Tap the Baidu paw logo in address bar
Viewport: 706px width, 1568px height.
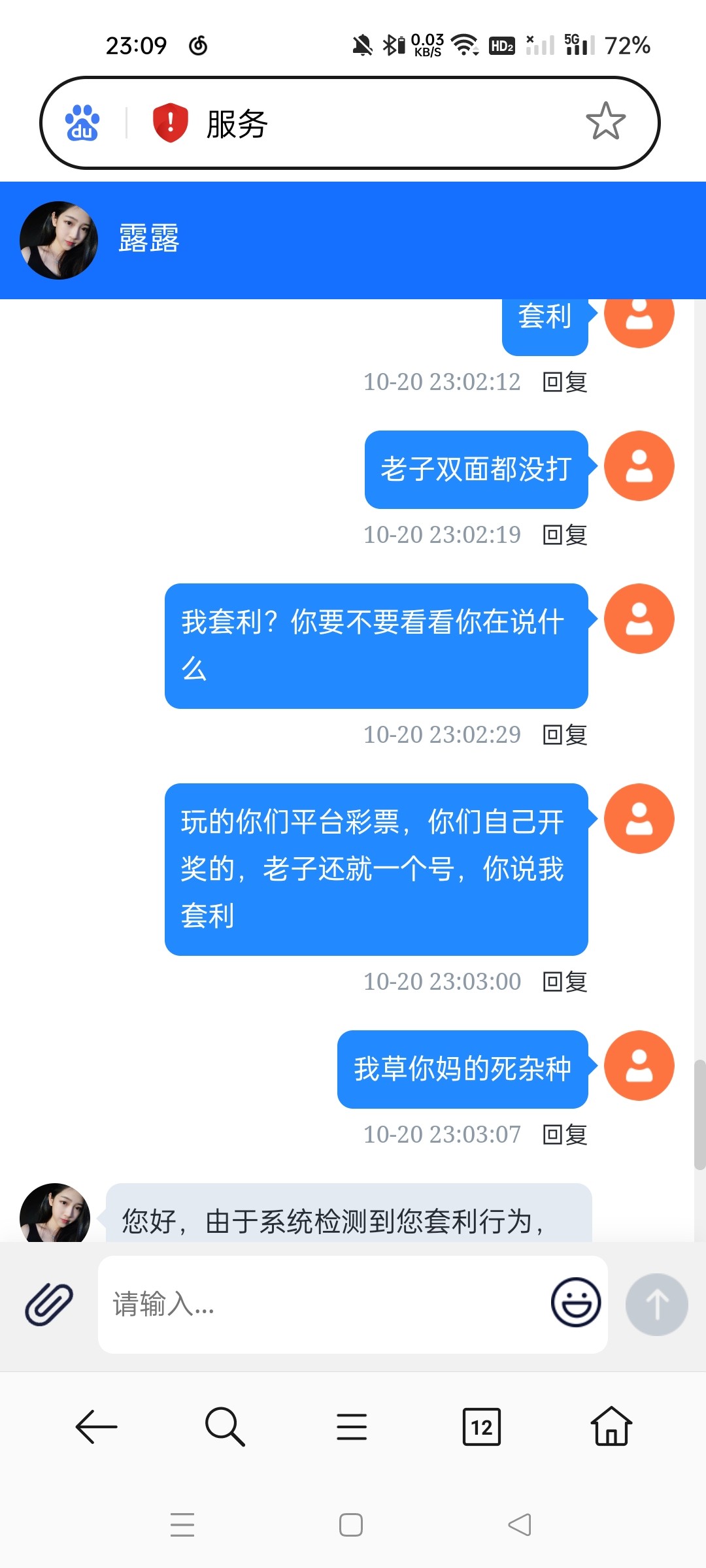click(82, 123)
